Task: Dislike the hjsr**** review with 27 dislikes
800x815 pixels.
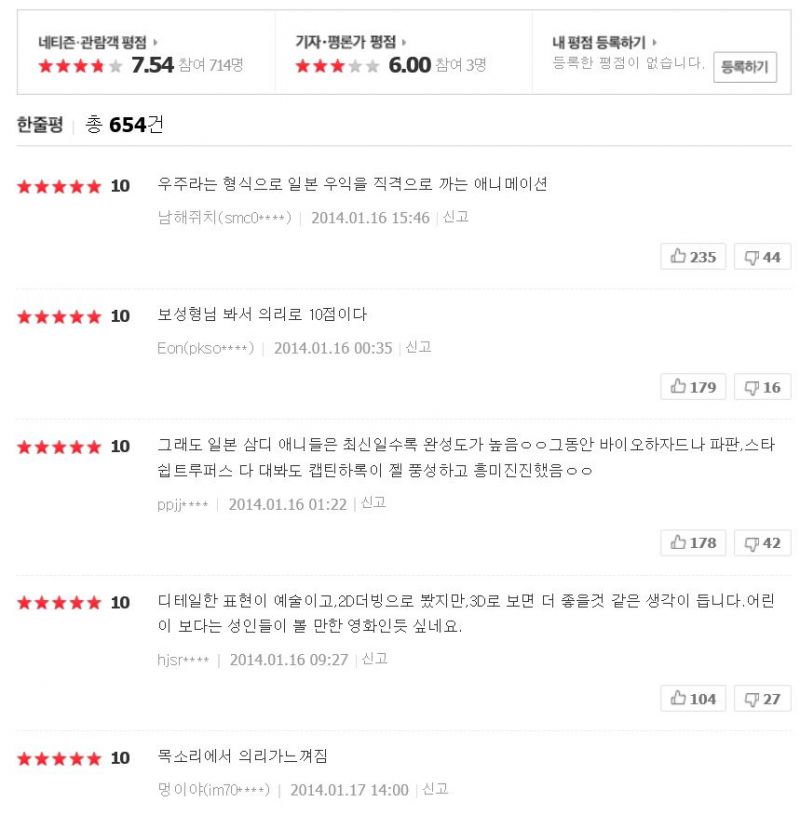Action: coord(762,699)
